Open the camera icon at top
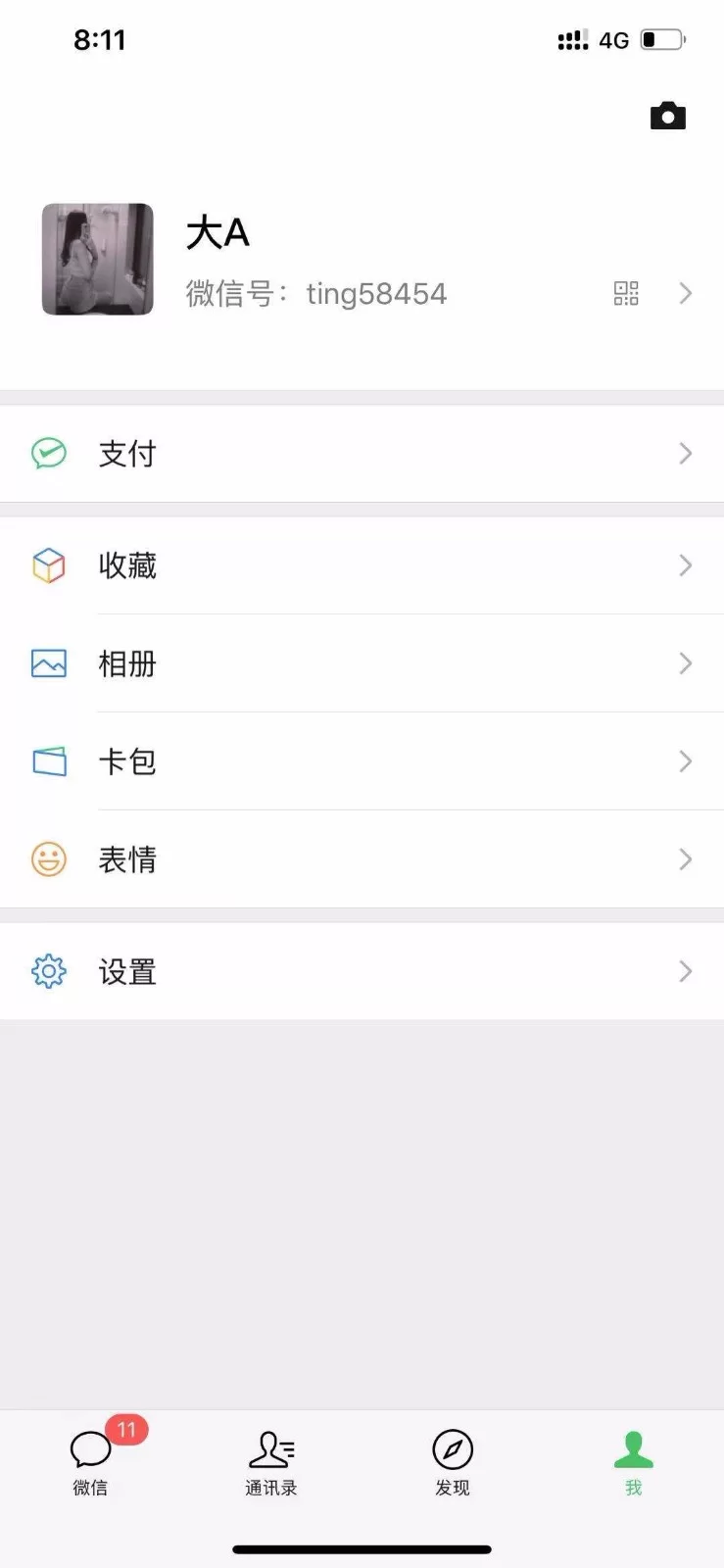Screen dimensions: 724x1568 click(667, 117)
